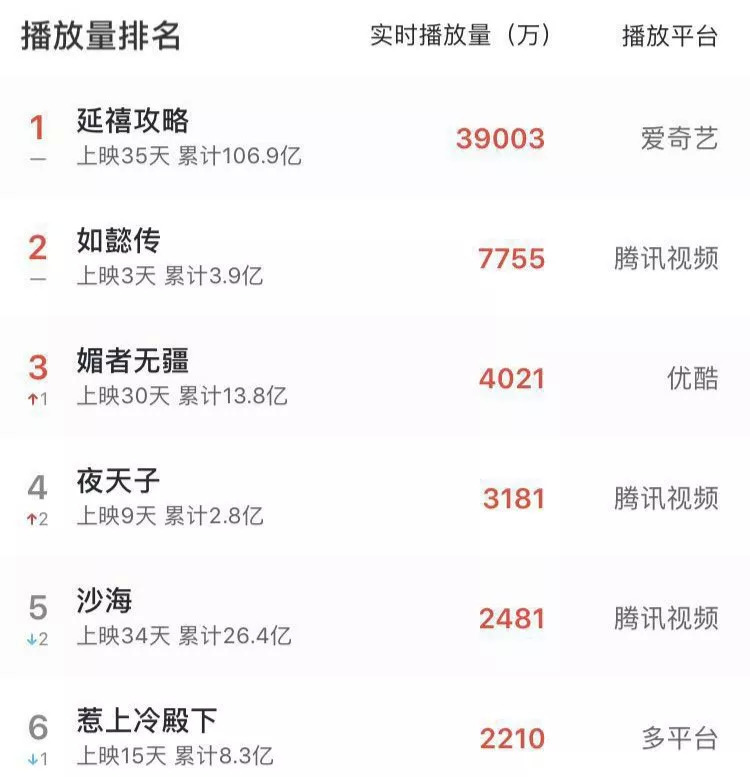Open the 延禧攻略 ranking entry
The height and width of the screenshot is (777, 750).
(133, 122)
